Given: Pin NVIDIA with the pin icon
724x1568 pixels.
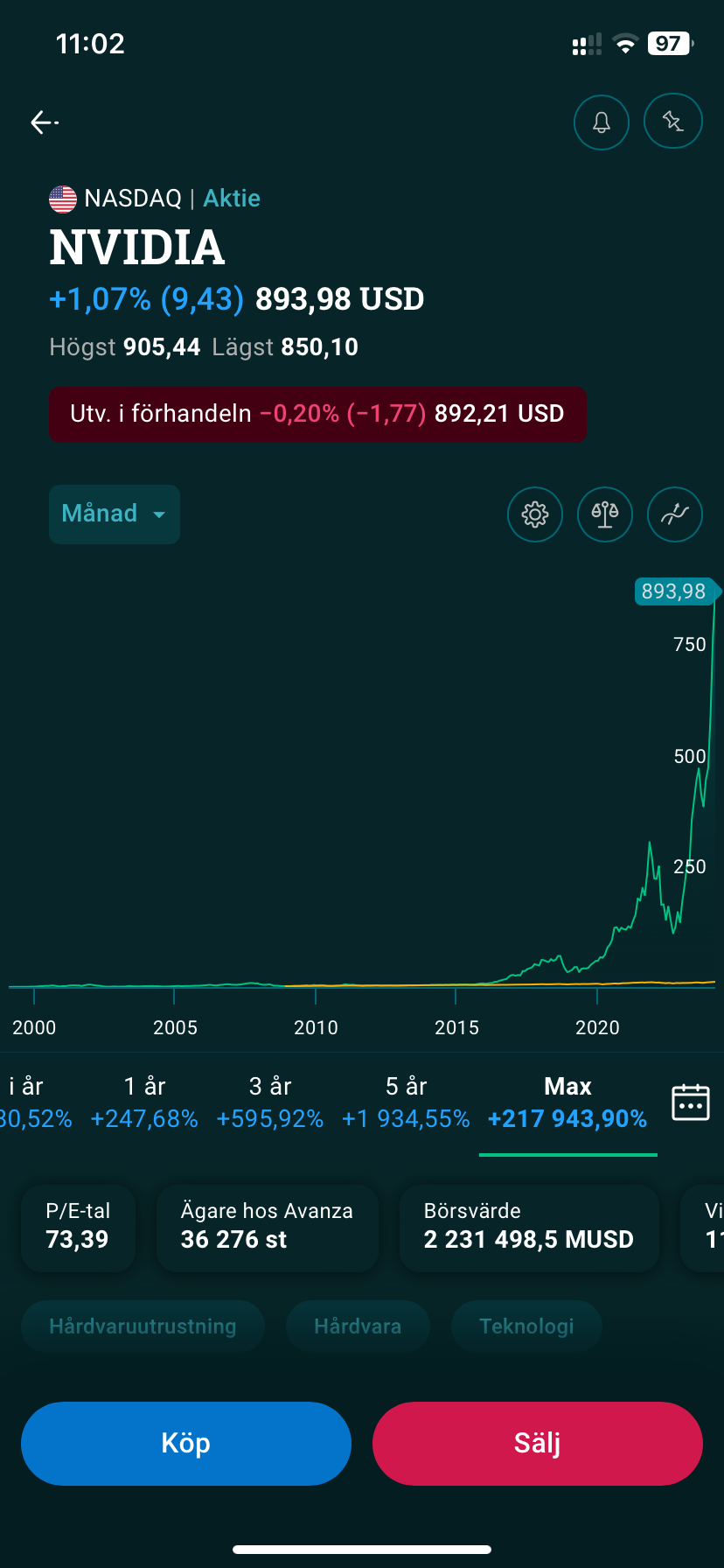Looking at the screenshot, I should click(672, 122).
